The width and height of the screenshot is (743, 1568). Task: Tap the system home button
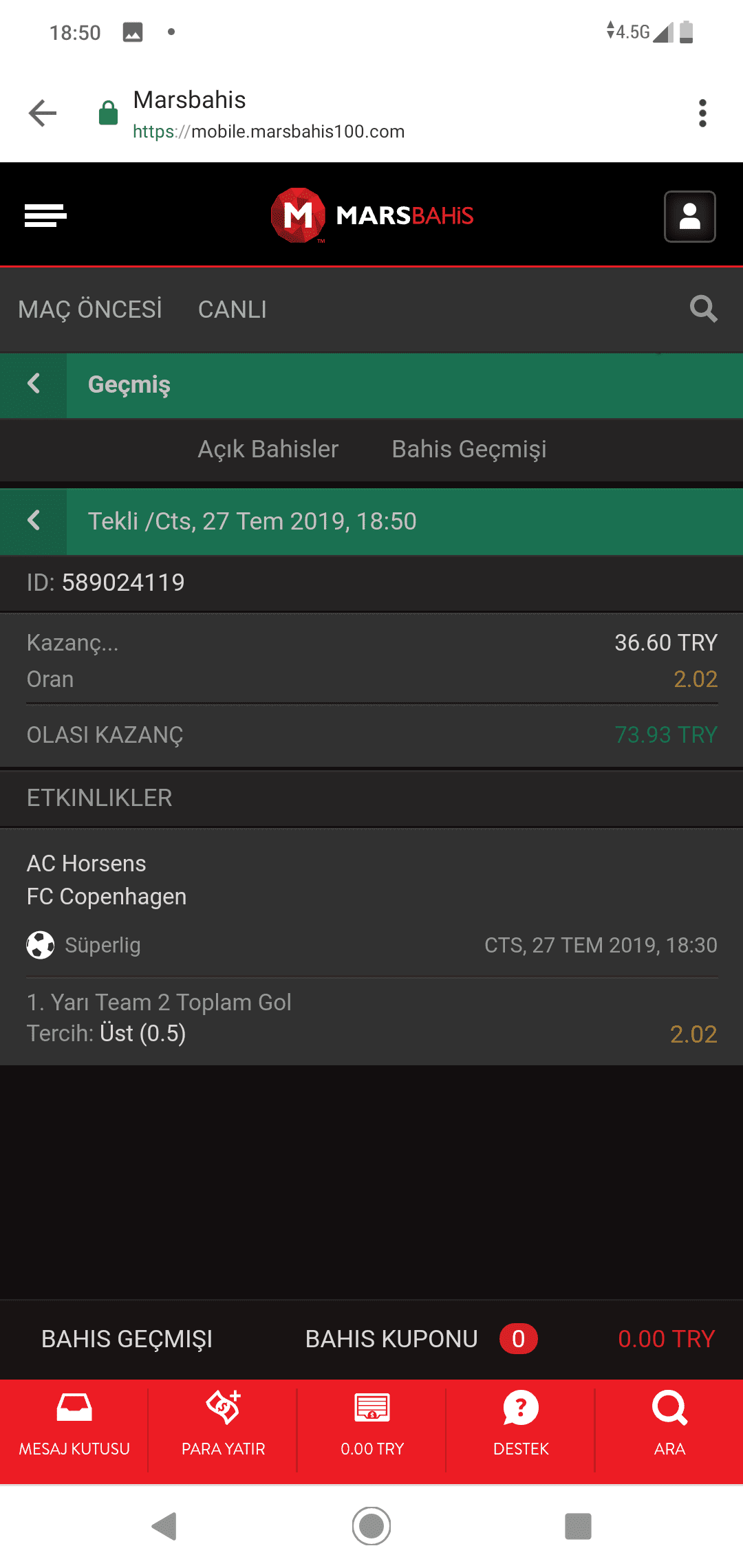(371, 1526)
